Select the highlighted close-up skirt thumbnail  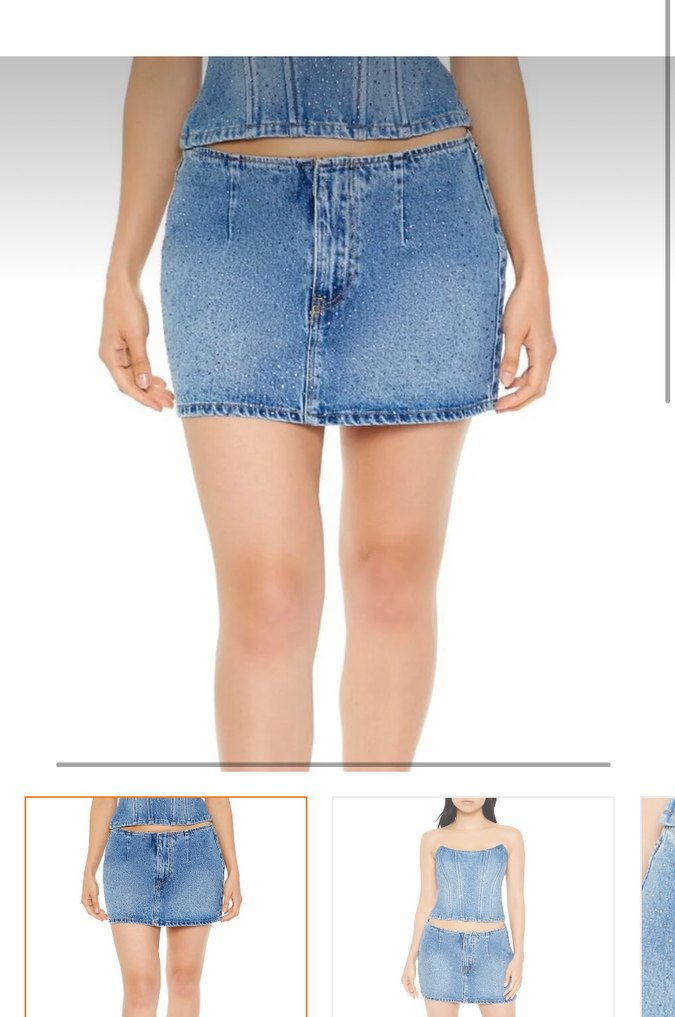(166, 906)
